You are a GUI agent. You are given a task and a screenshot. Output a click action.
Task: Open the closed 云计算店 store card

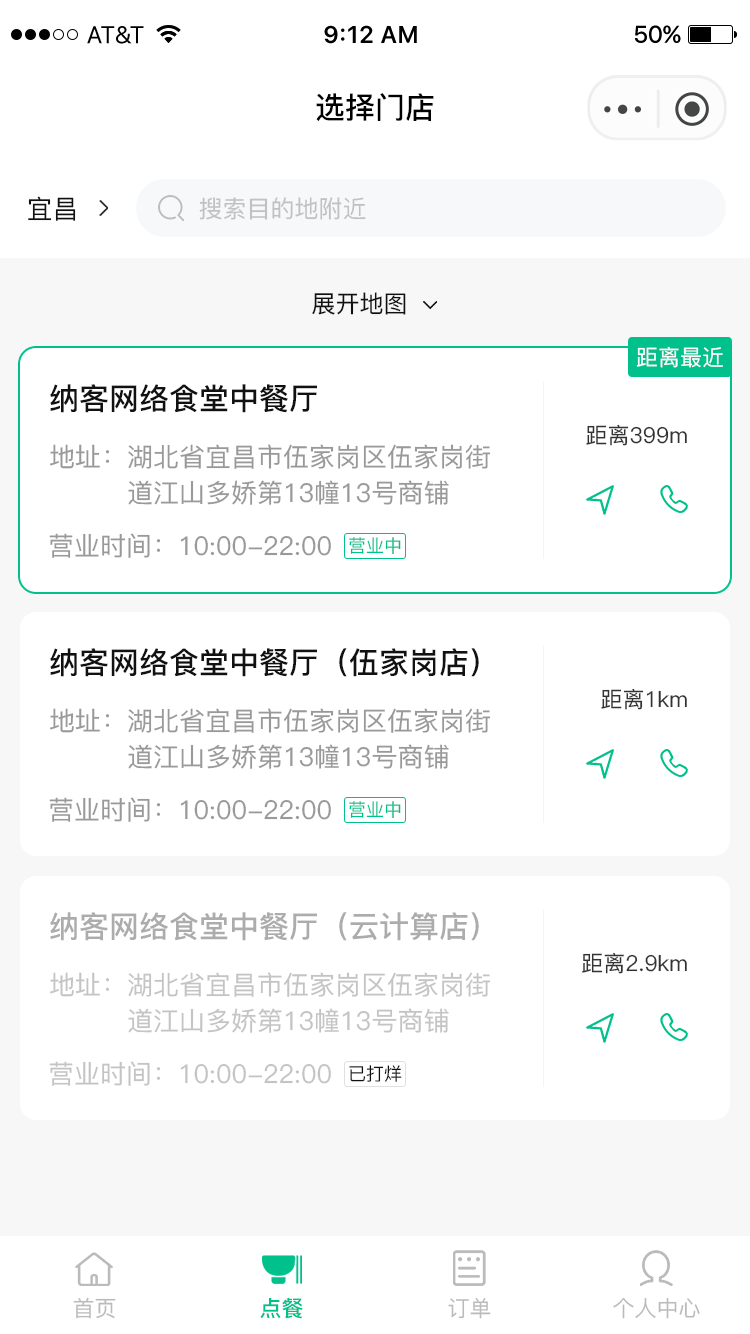pyautogui.click(x=280, y=998)
